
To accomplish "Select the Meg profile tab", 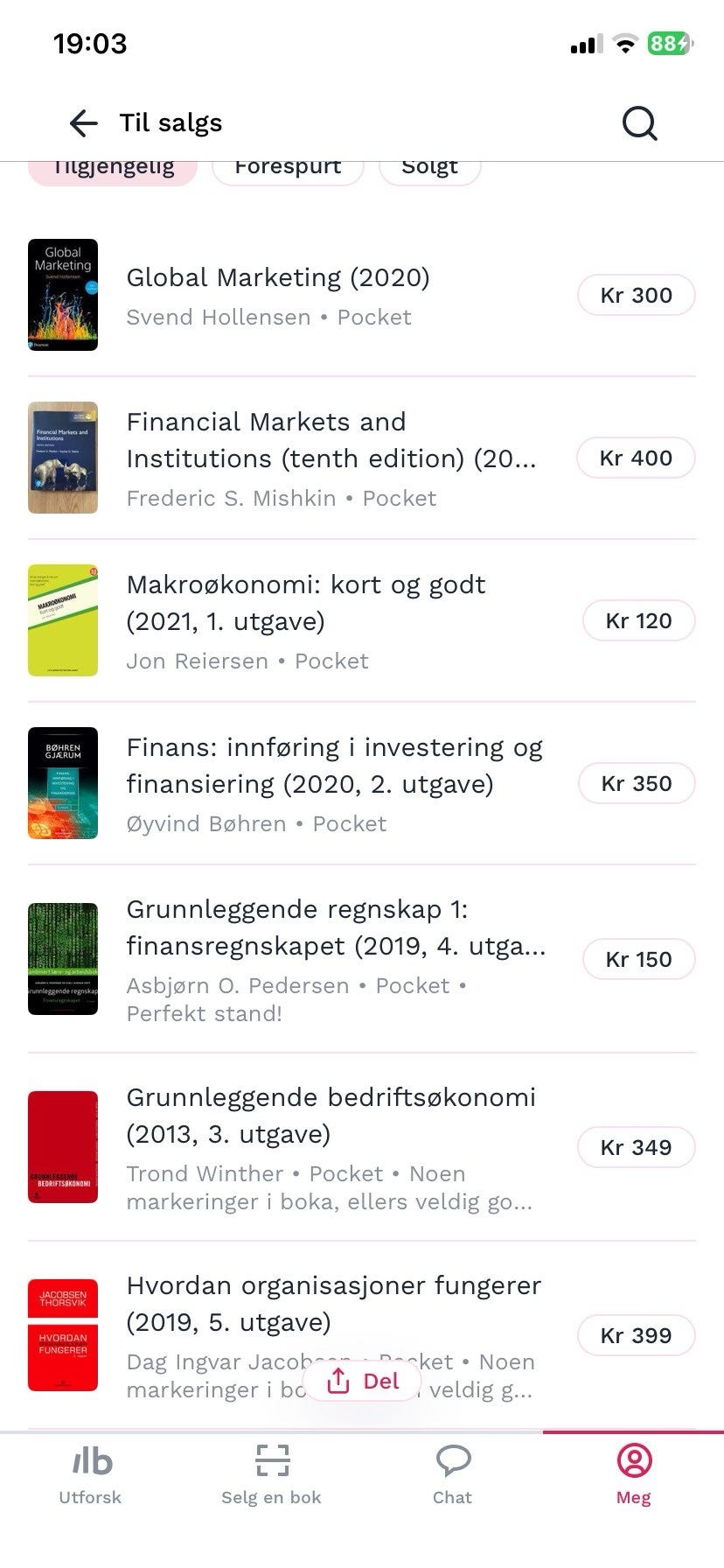I will 633,1476.
